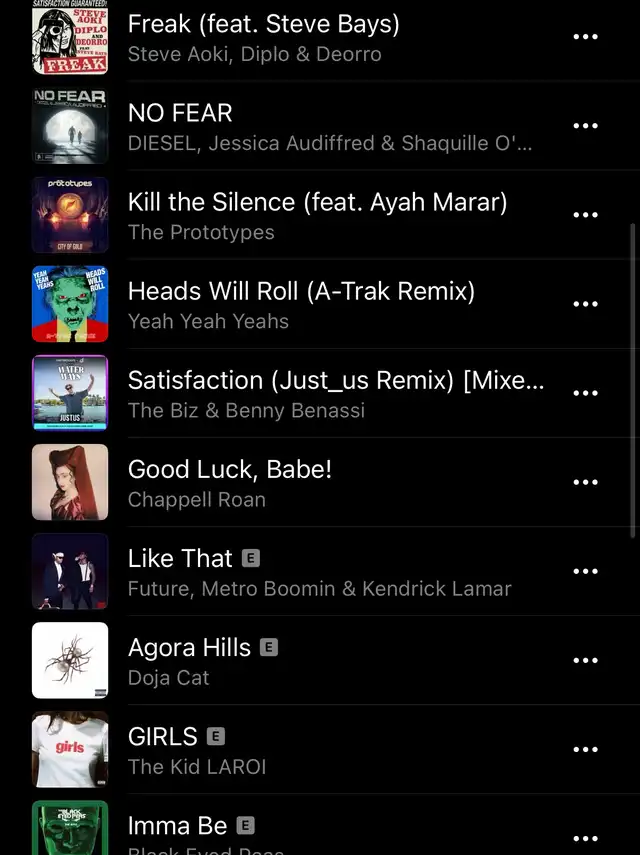Show the options menu for GIRLS
This screenshot has width=640, height=855.
click(585, 749)
